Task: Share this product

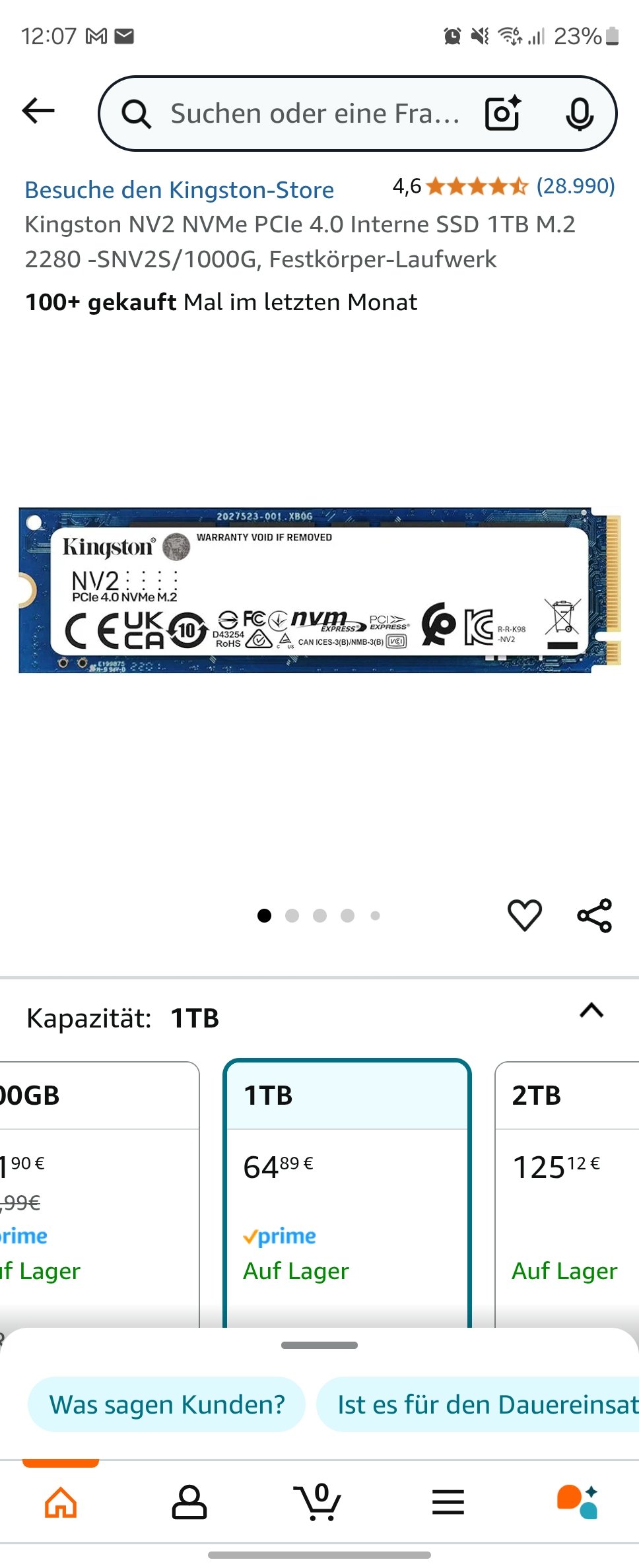Action: click(594, 915)
